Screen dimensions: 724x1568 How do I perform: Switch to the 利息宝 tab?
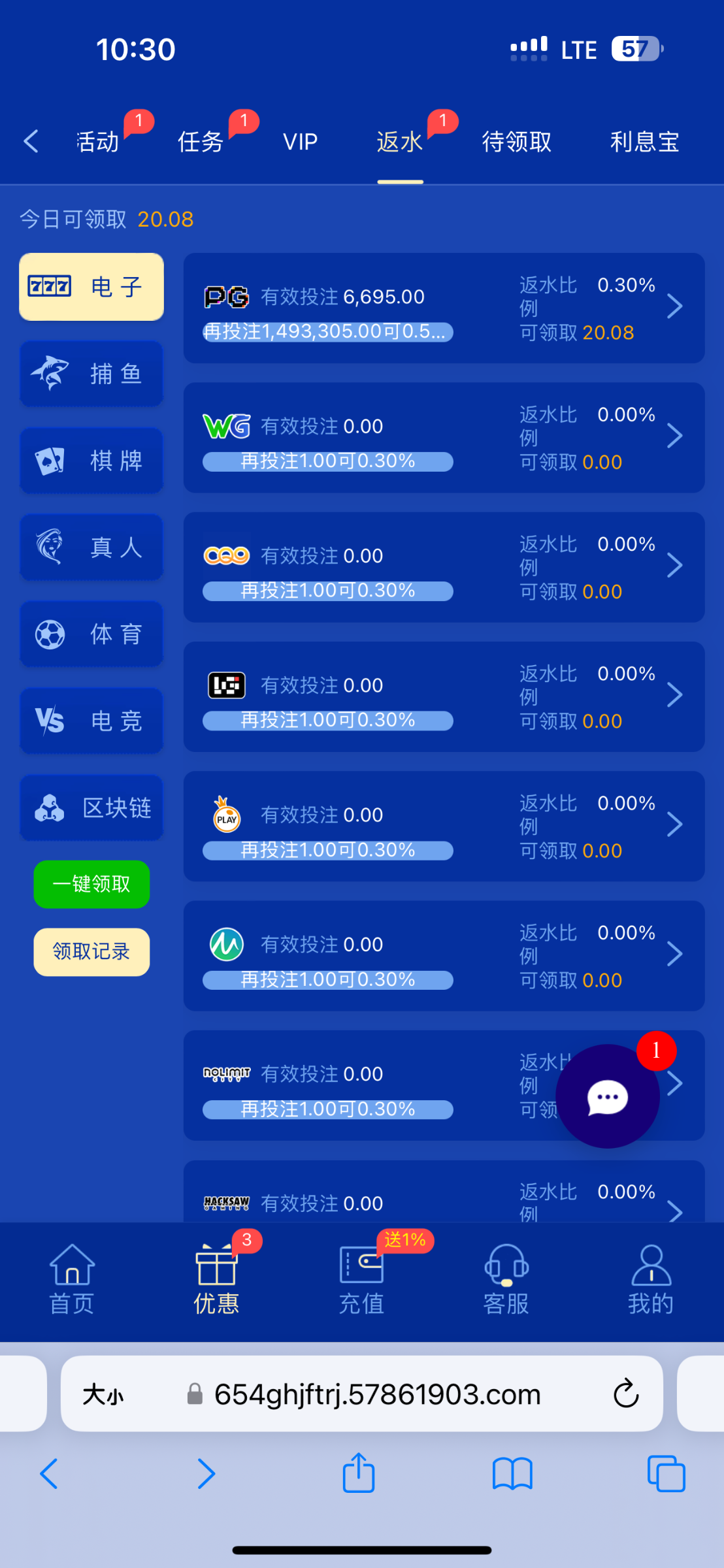pyautogui.click(x=645, y=141)
